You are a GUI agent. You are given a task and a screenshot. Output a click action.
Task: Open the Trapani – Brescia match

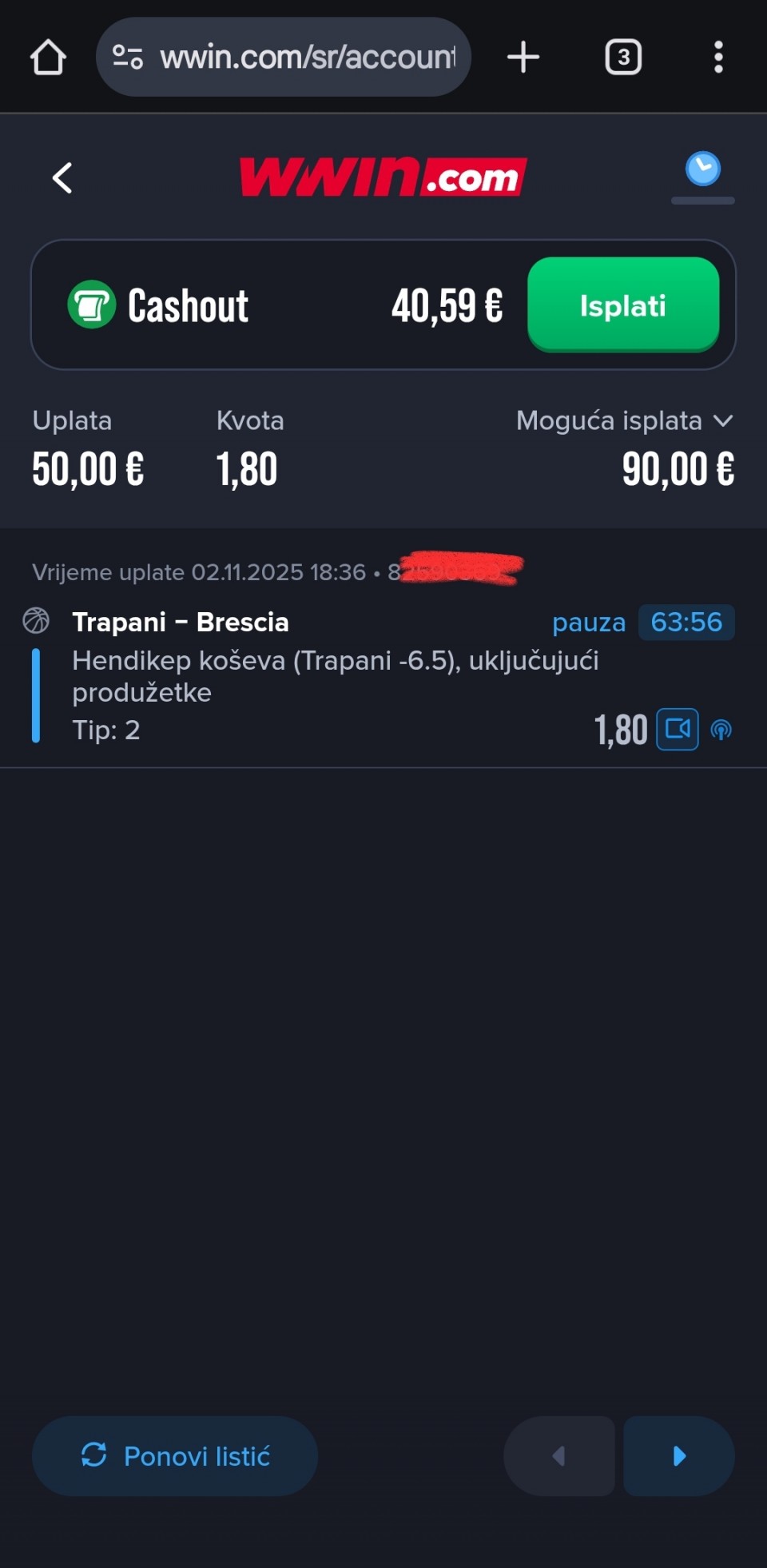[181, 622]
